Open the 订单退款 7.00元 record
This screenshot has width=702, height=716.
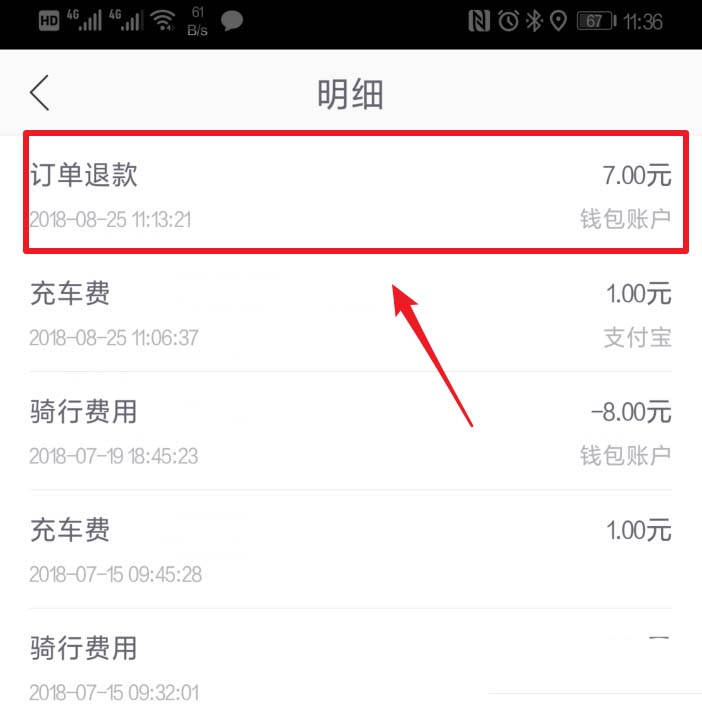(350, 194)
